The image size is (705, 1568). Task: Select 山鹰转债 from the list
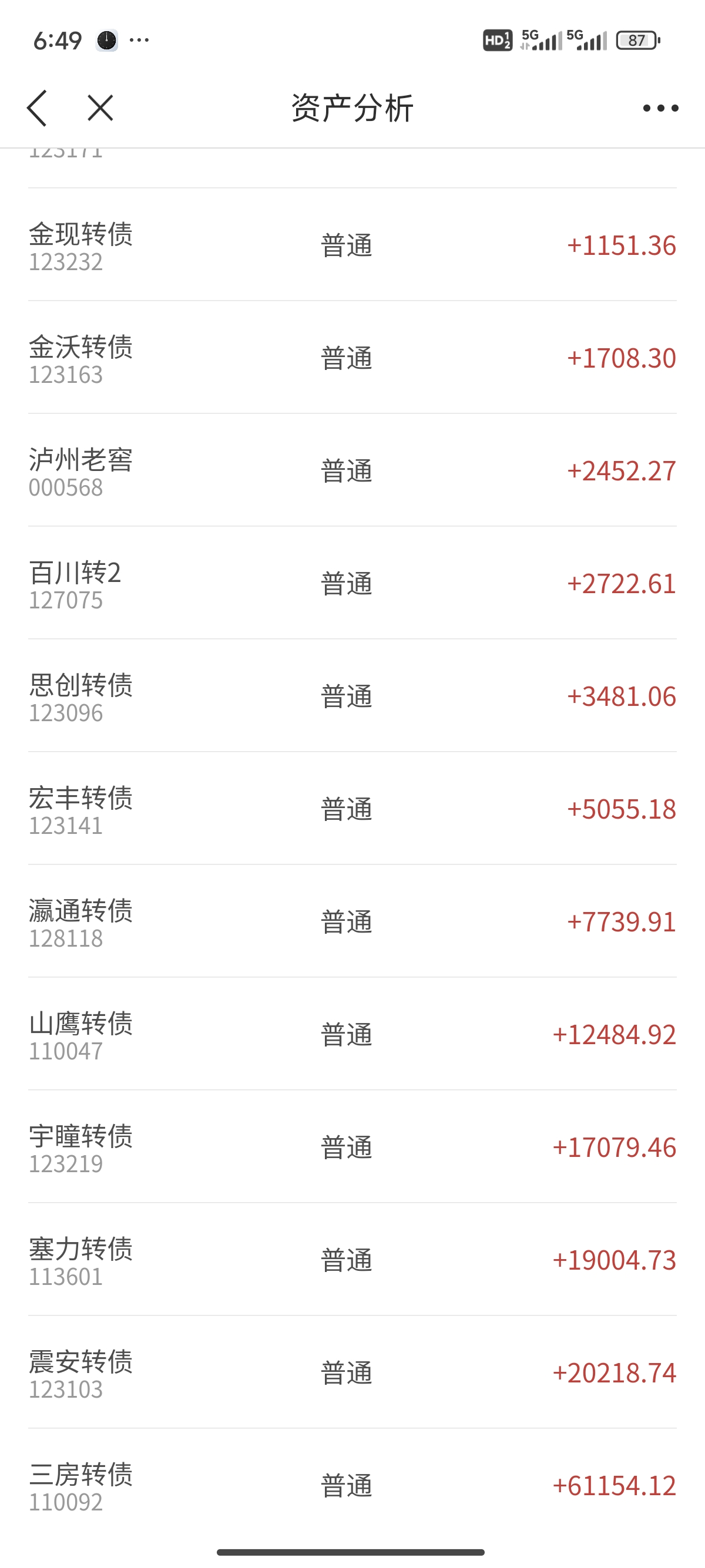click(352, 1034)
